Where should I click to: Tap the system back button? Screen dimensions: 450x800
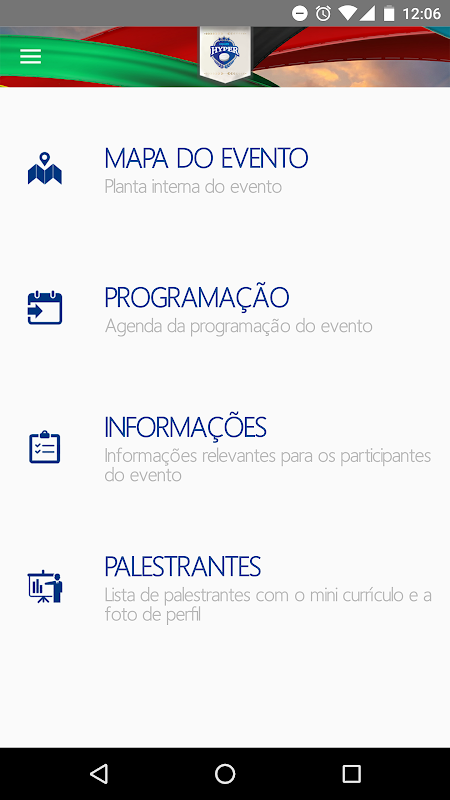click(99, 773)
